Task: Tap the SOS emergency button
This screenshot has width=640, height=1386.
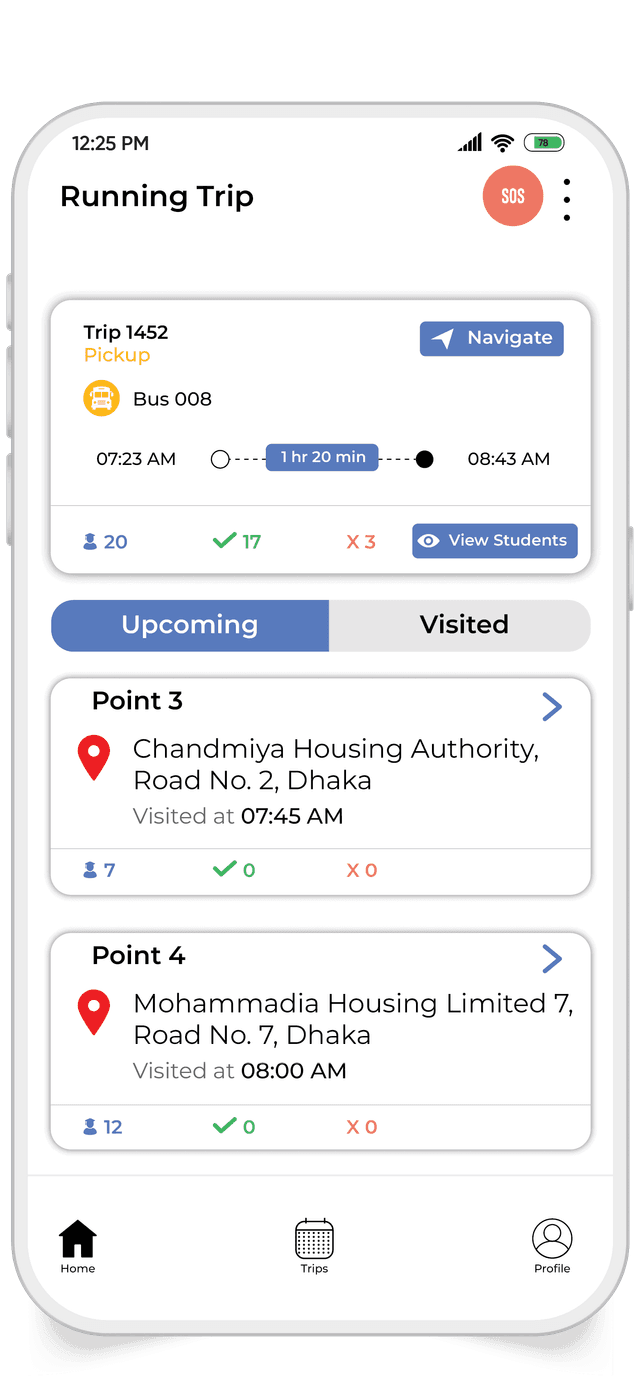Action: tap(512, 196)
